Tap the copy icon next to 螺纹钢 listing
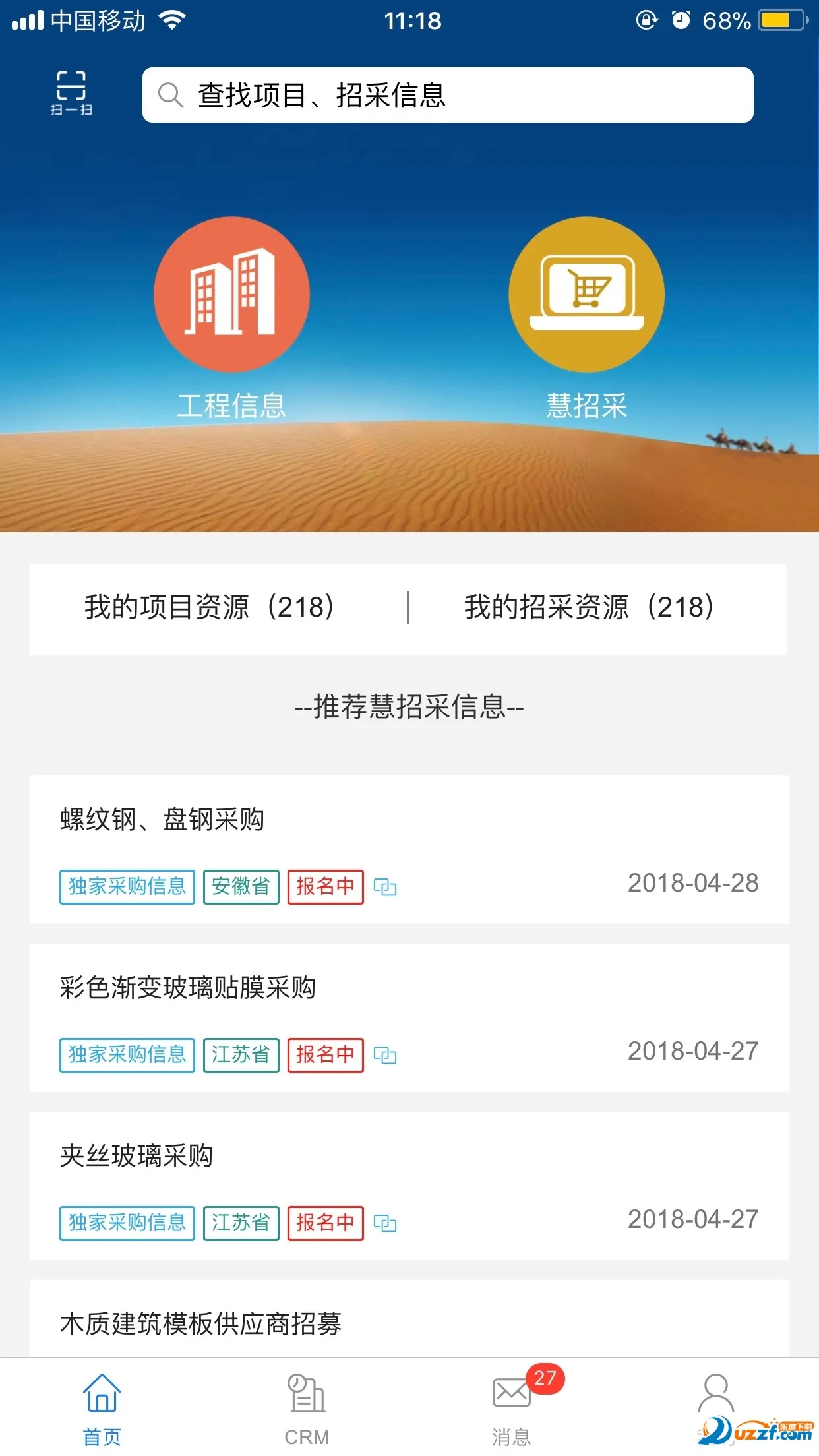This screenshot has width=819, height=1456. pyautogui.click(x=386, y=887)
